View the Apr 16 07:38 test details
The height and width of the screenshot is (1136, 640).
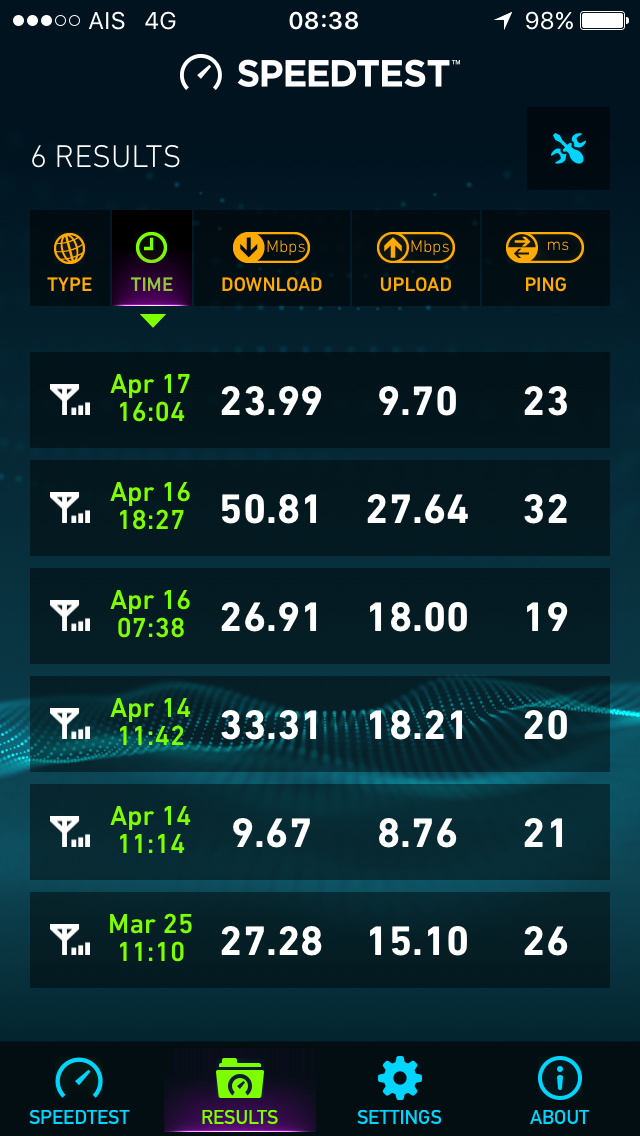tap(320, 616)
